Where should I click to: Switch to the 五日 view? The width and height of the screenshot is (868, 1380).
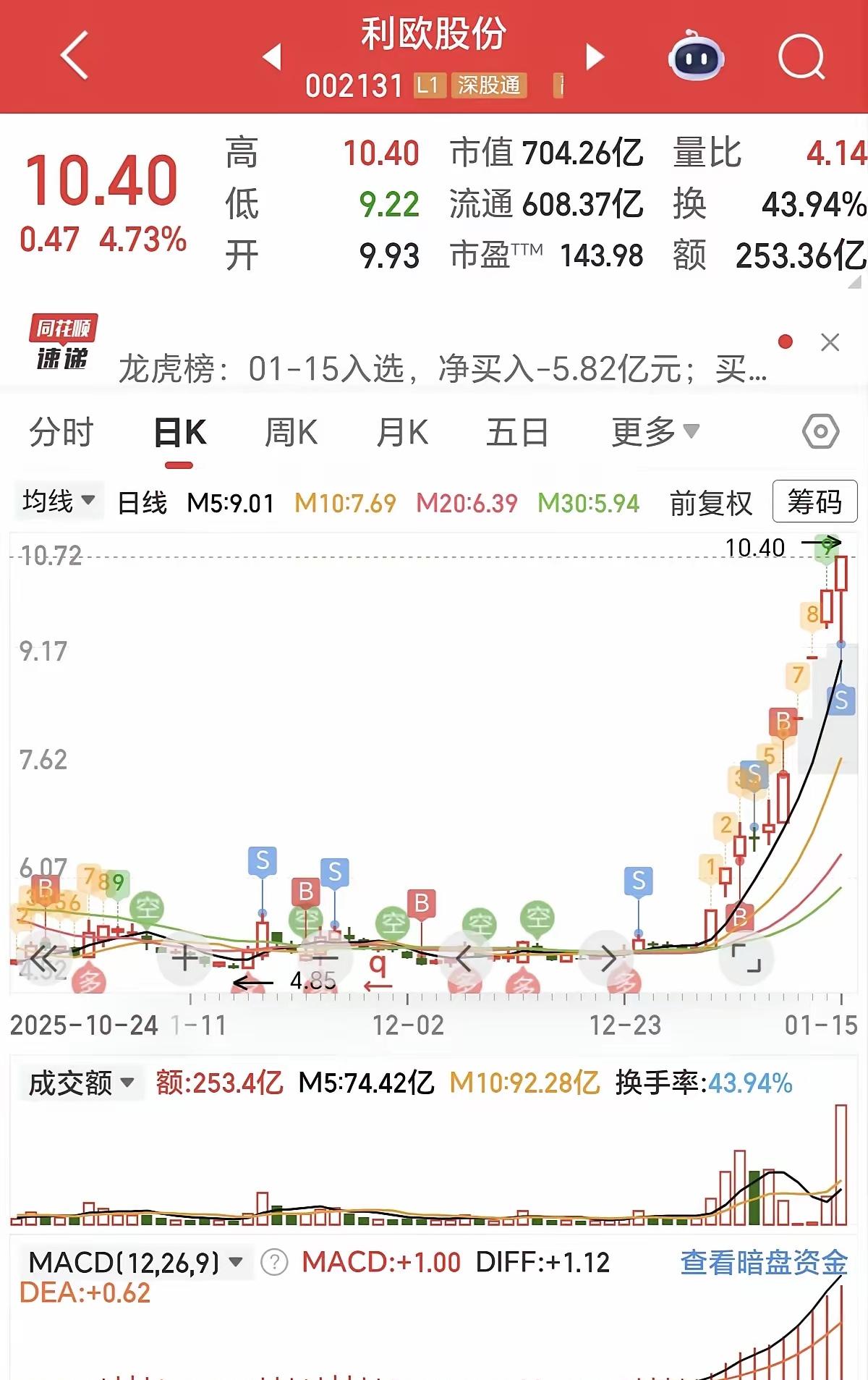[516, 433]
